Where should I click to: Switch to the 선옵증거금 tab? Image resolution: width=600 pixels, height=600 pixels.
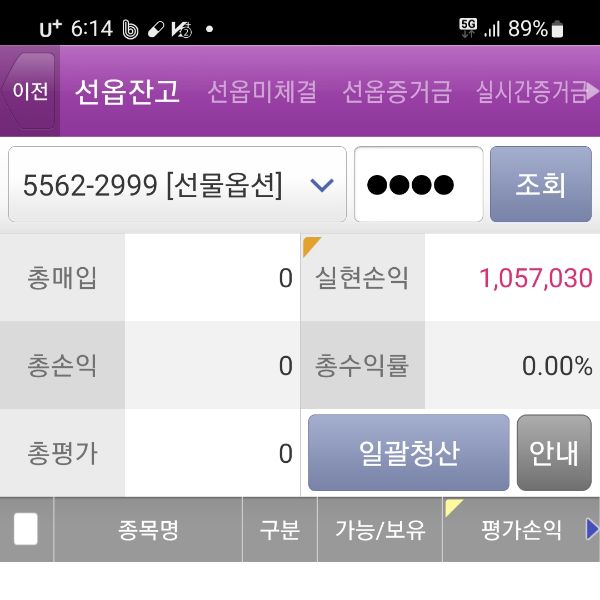pyautogui.click(x=397, y=92)
